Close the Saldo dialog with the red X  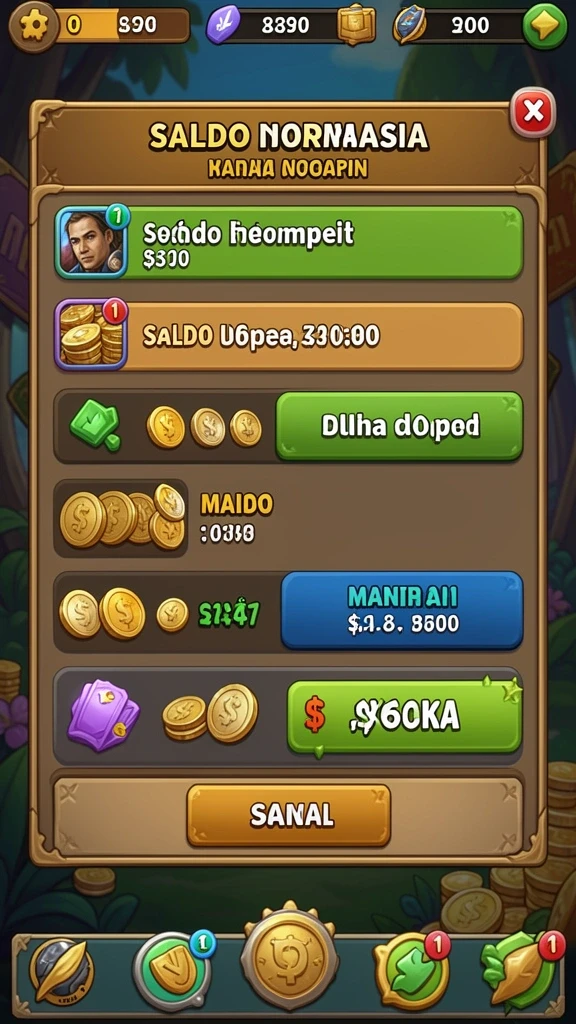click(532, 112)
